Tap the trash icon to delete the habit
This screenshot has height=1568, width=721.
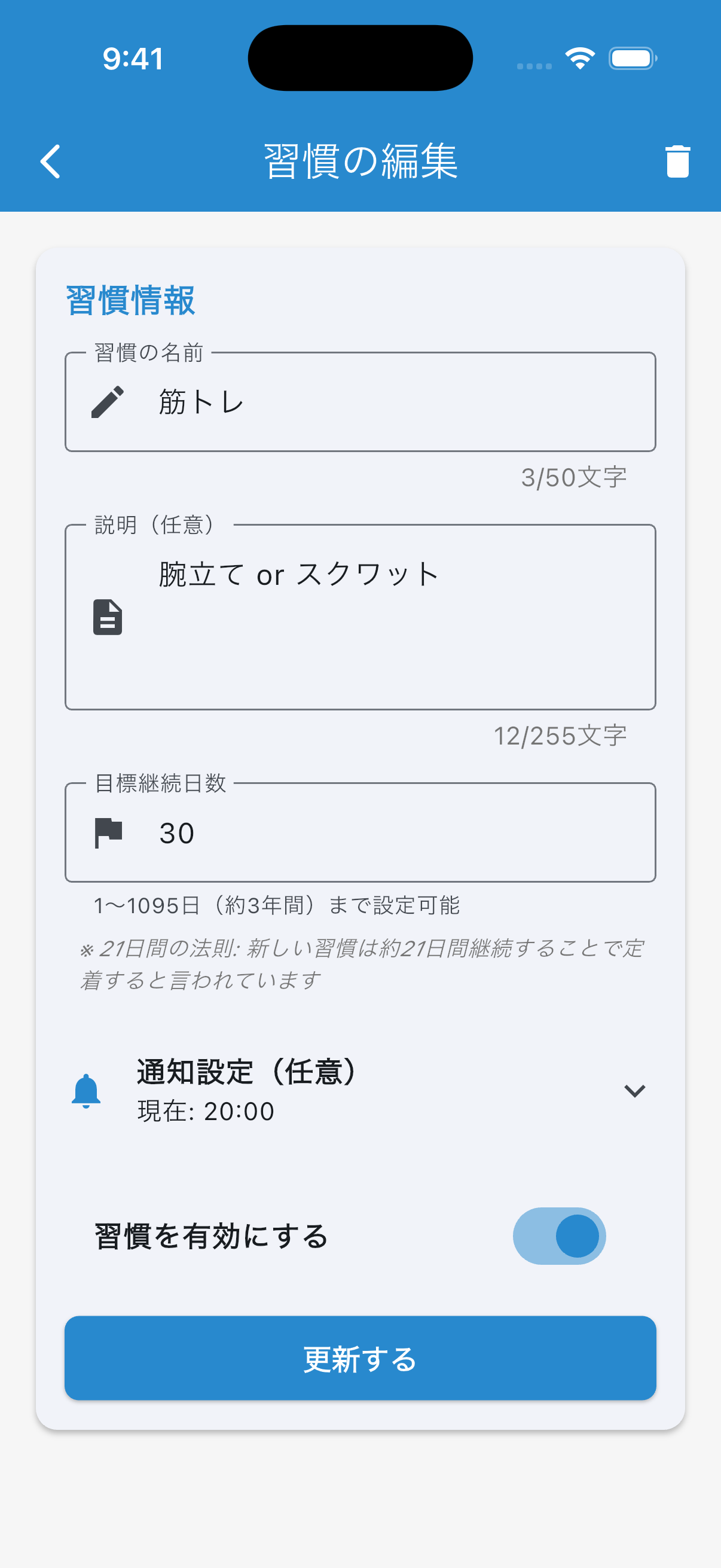(677, 161)
